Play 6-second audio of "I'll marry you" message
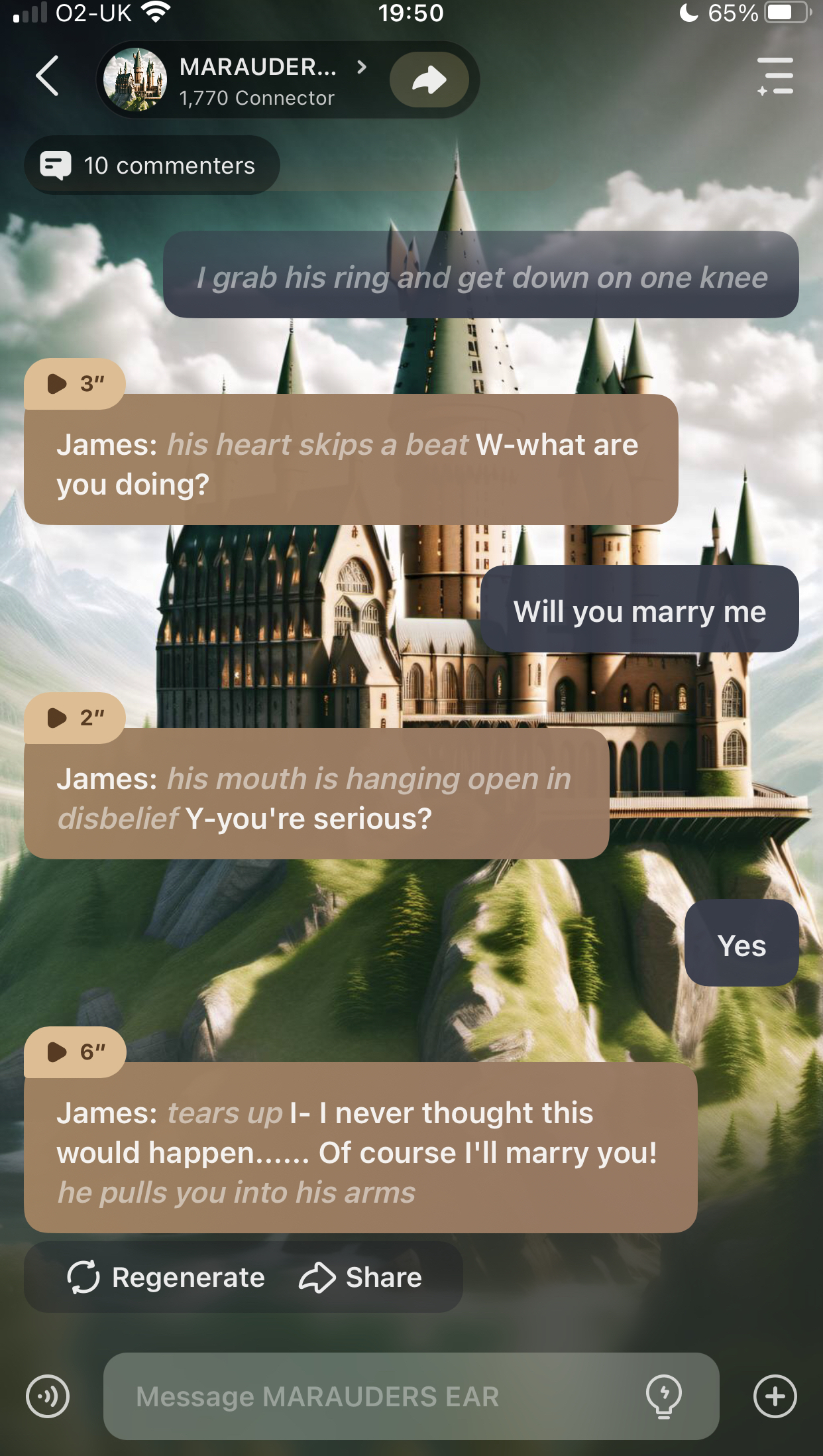The width and height of the screenshot is (823, 1456). tap(74, 1052)
